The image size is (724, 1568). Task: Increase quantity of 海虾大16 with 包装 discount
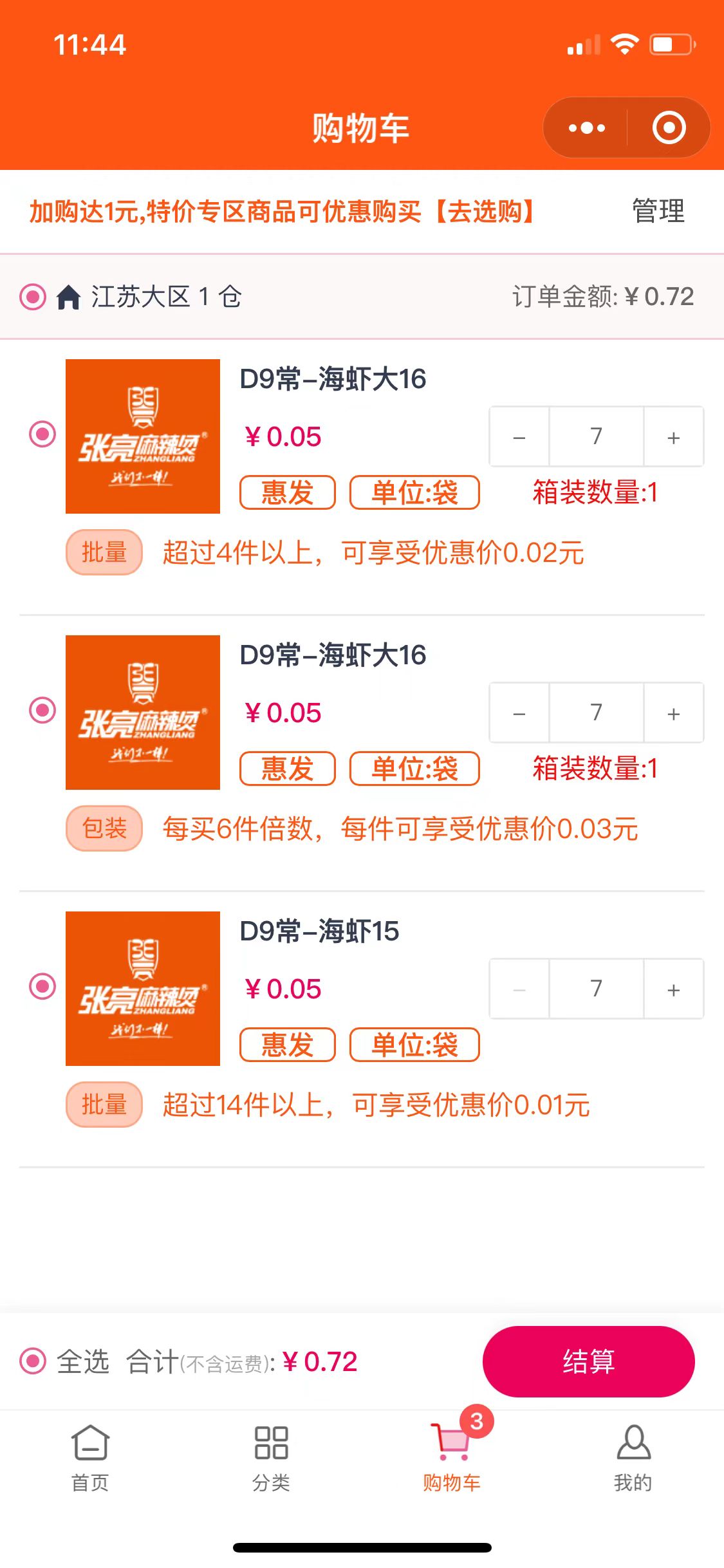click(673, 713)
